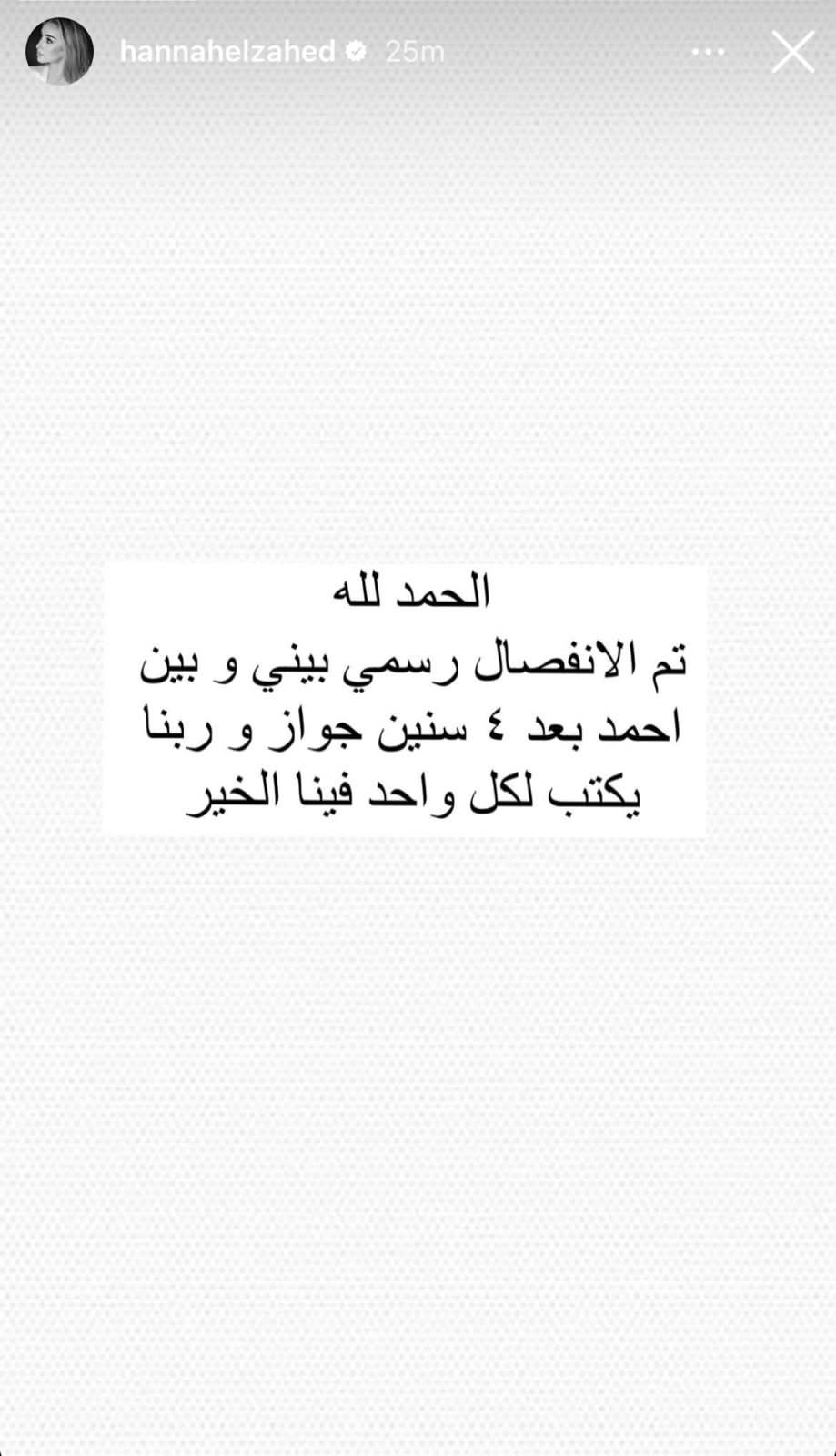Open hannahelzahed's profile picture
The width and height of the screenshot is (836, 1456).
coord(60,51)
